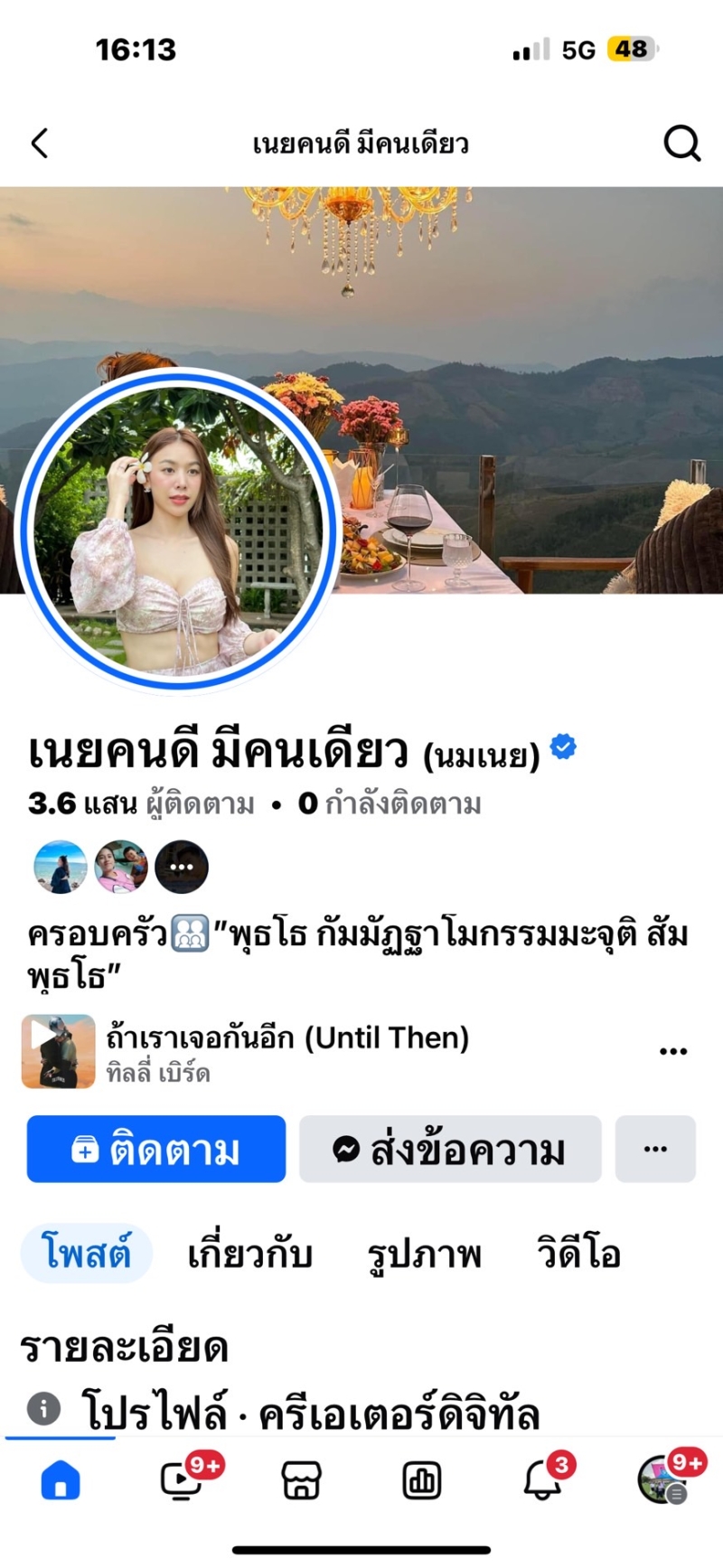Switch to the เกี่ยวกับ tab
Image resolution: width=723 pixels, height=1568 pixels.
coord(249,1253)
